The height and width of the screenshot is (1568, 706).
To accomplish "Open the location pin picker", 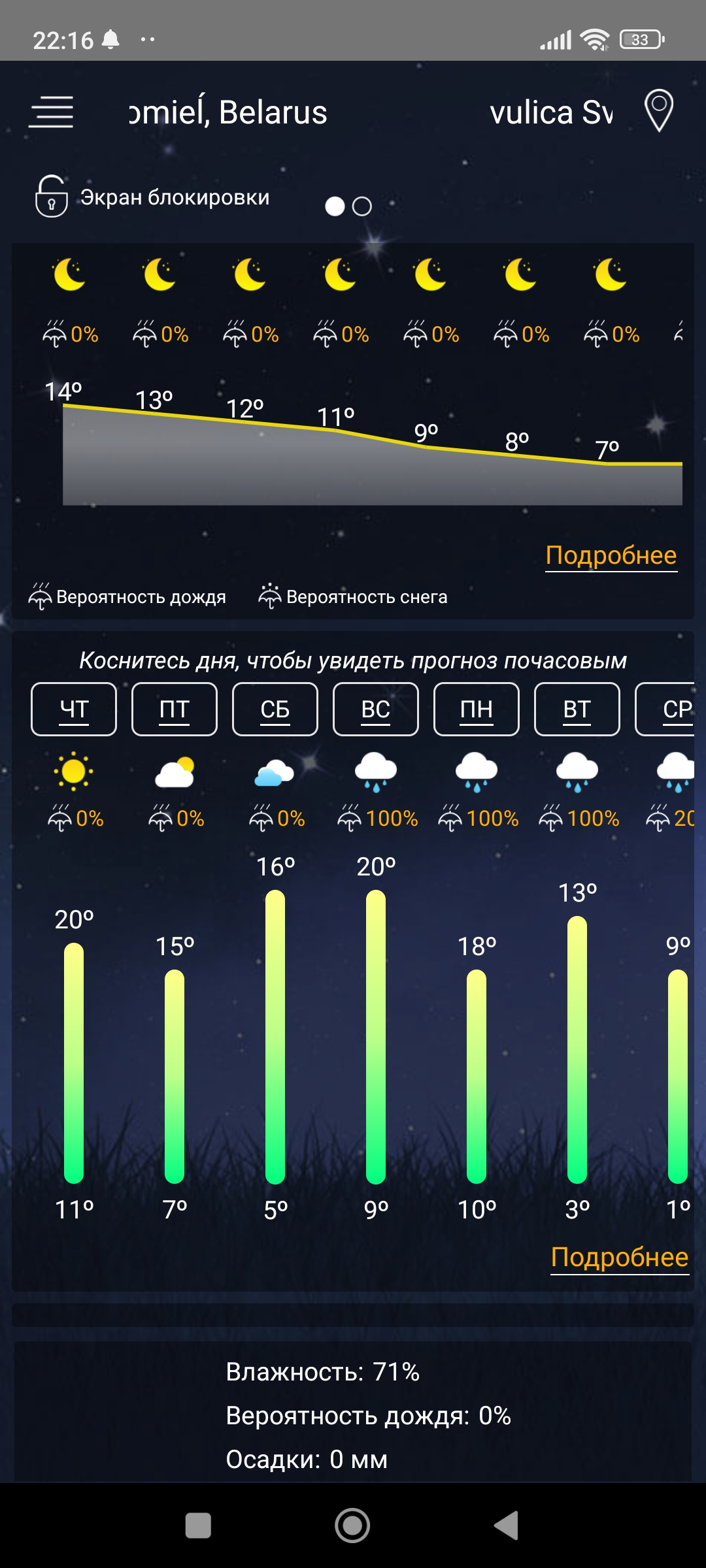I will (658, 110).
